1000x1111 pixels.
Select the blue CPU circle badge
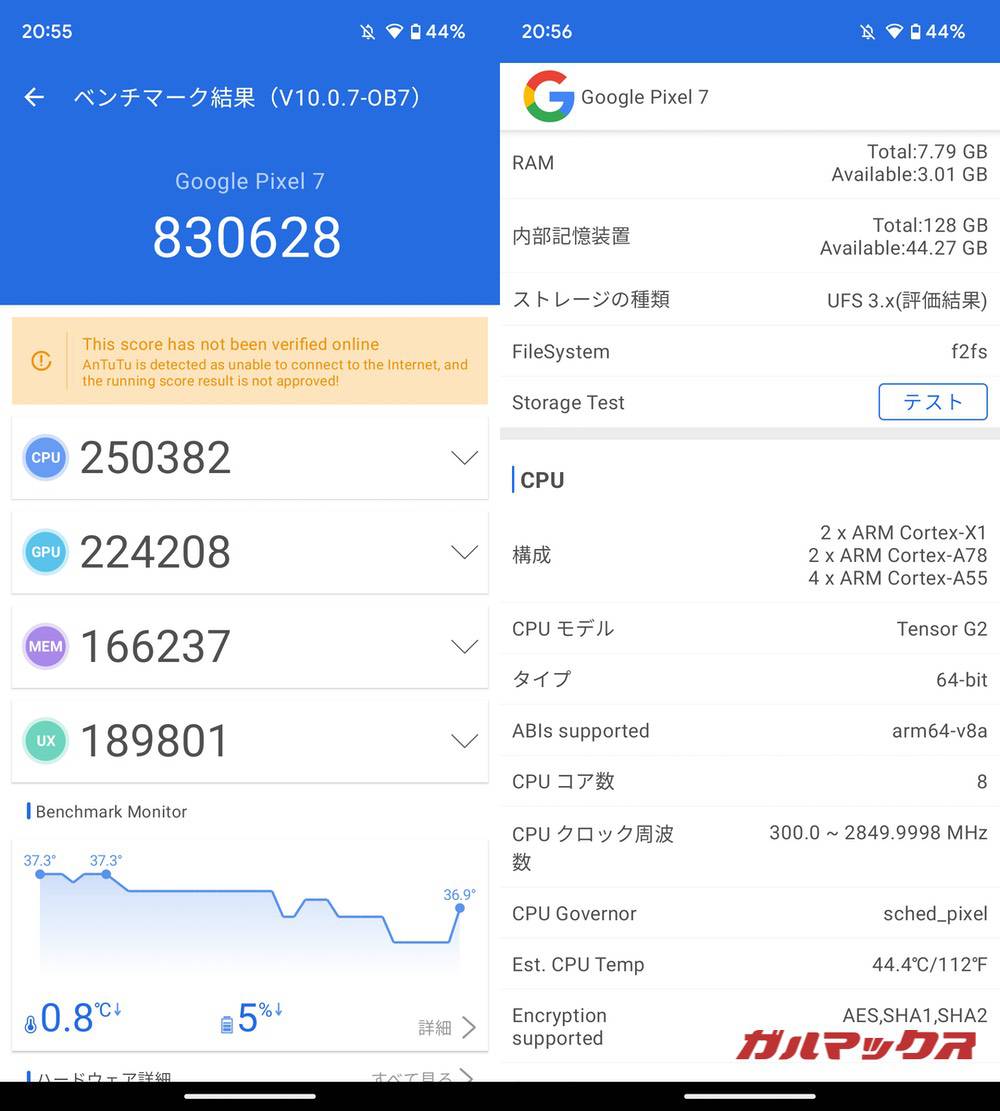(x=45, y=457)
